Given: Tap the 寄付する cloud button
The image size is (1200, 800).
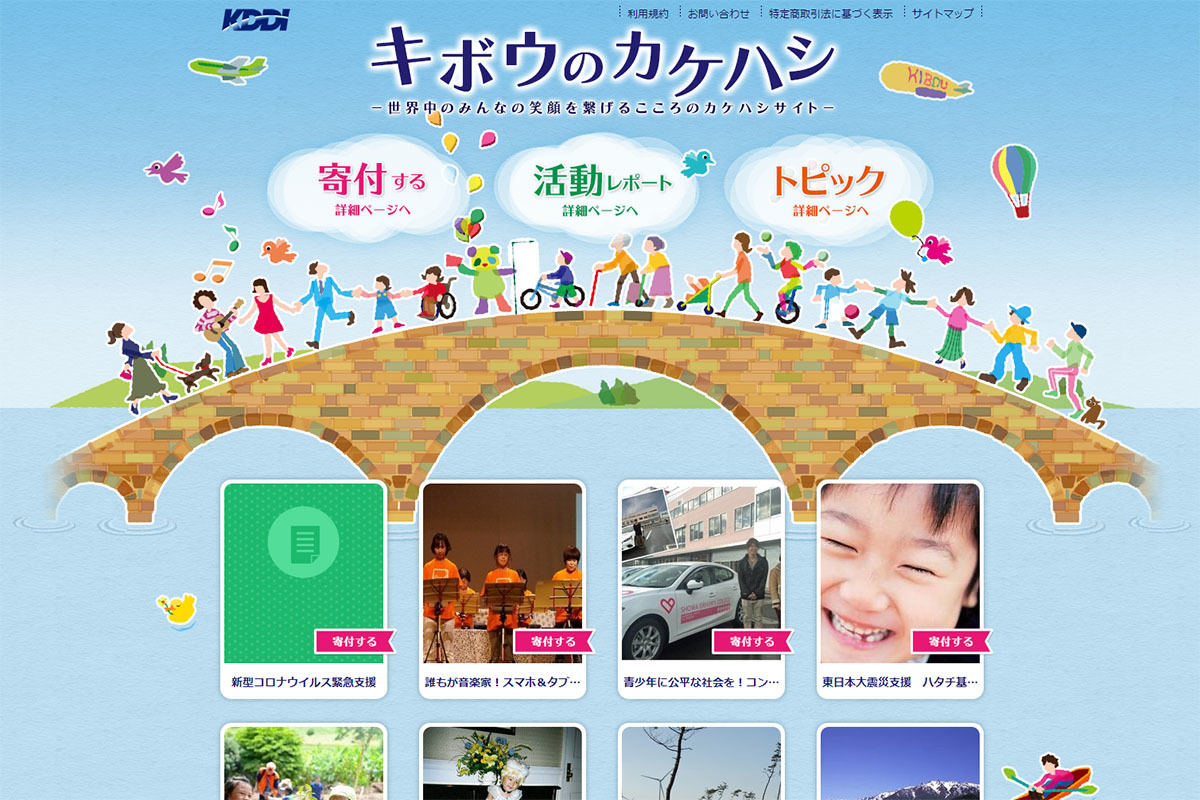Looking at the screenshot, I should click(x=372, y=190).
